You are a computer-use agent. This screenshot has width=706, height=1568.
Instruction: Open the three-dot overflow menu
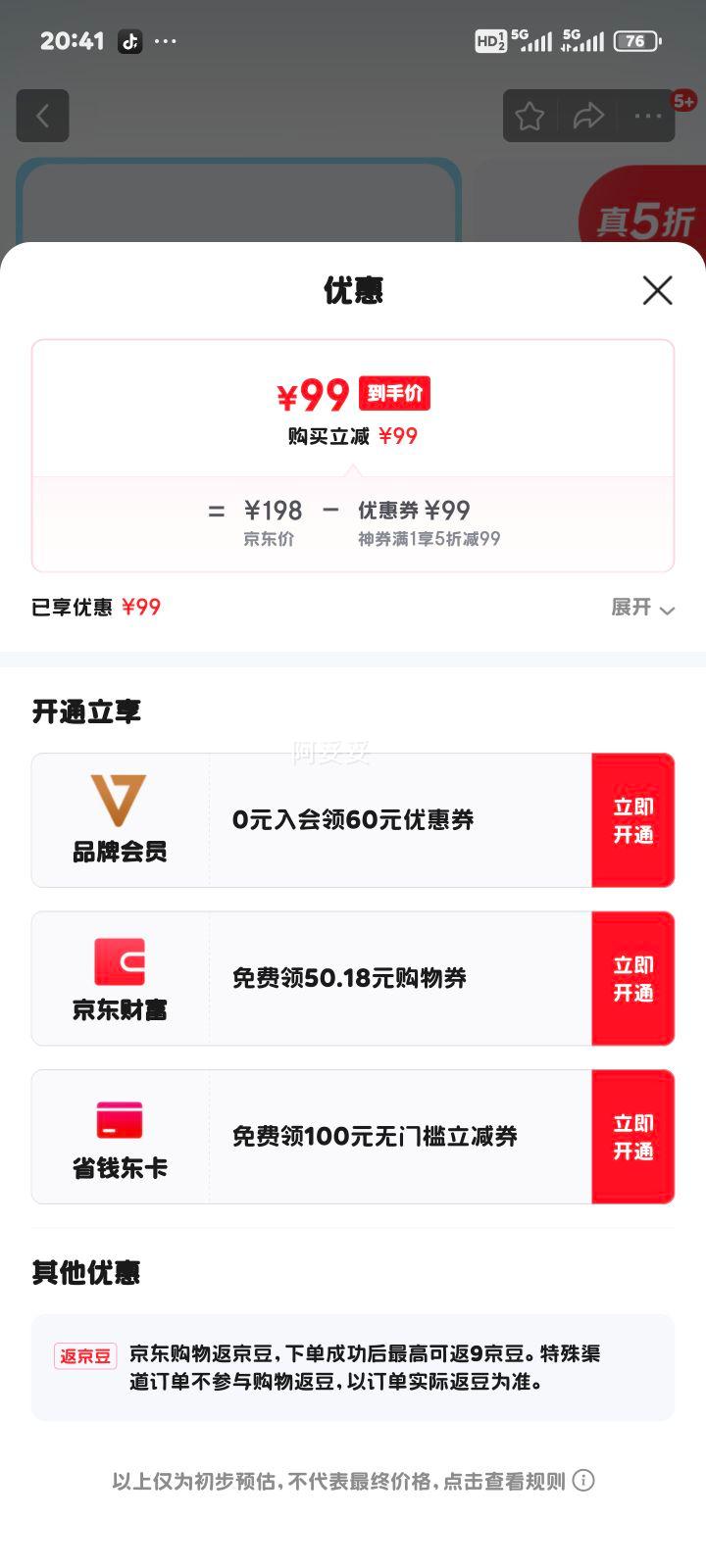[647, 117]
